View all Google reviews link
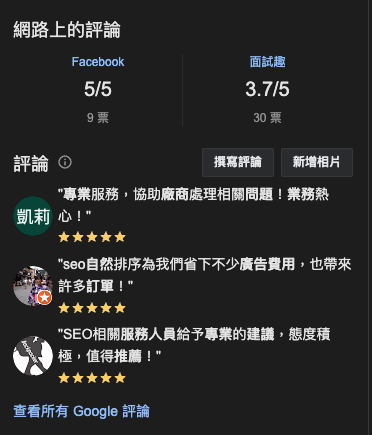 click(x=82, y=411)
